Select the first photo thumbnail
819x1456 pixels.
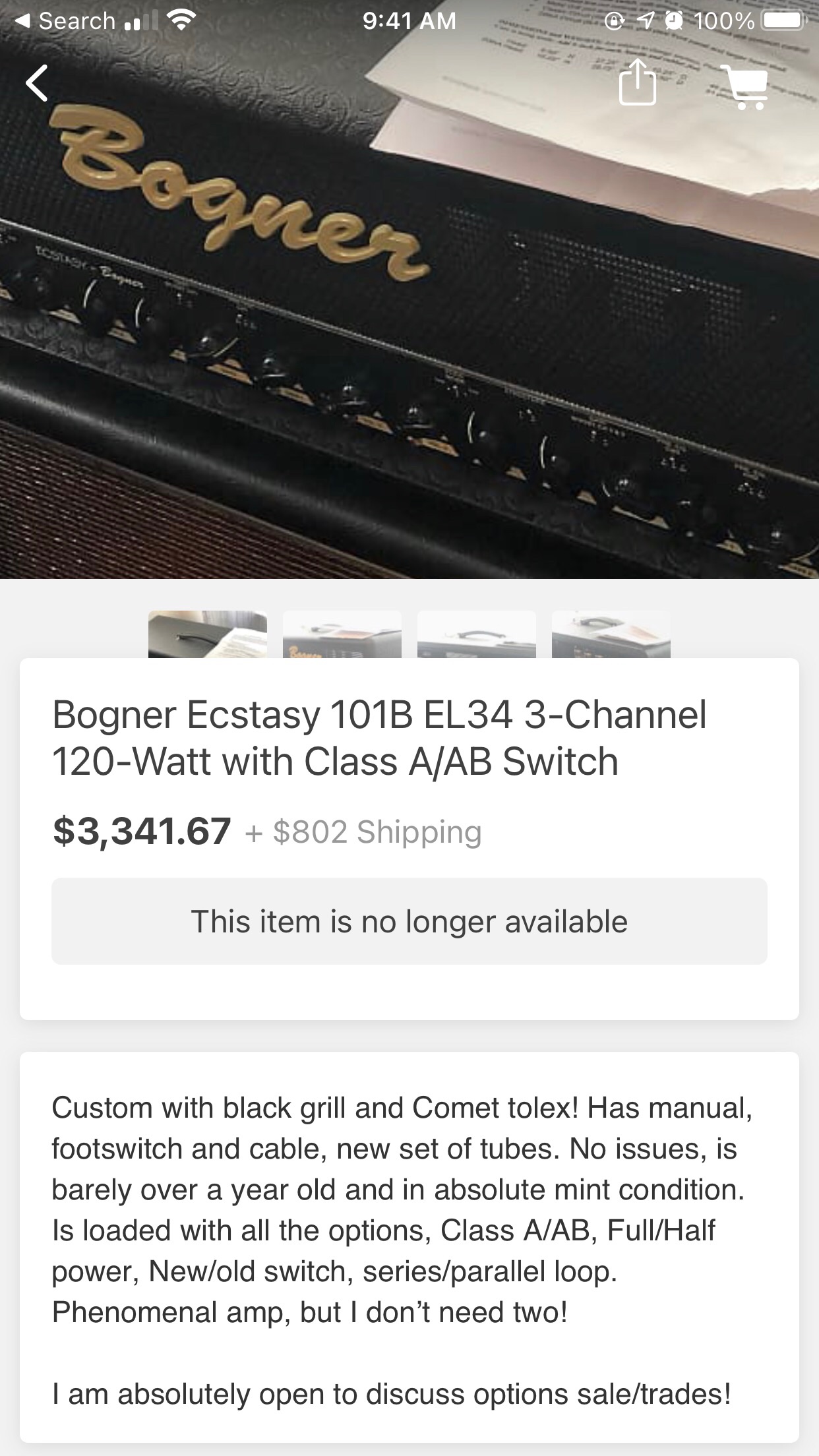pos(208,634)
